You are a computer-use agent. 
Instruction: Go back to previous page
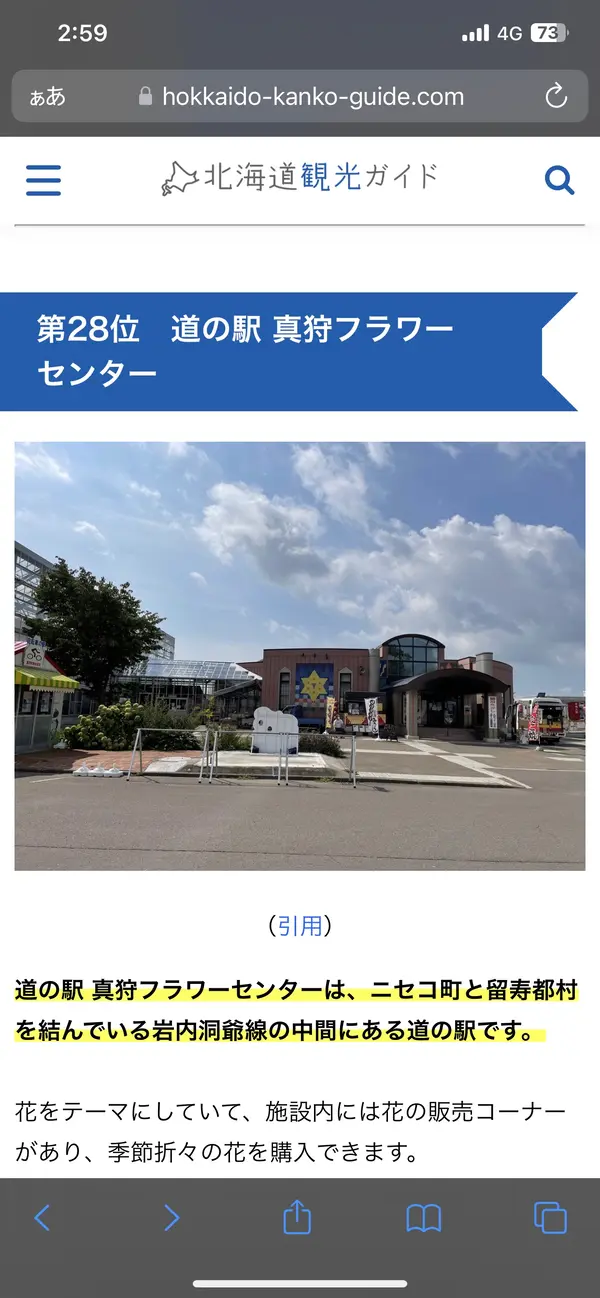pos(42,1217)
